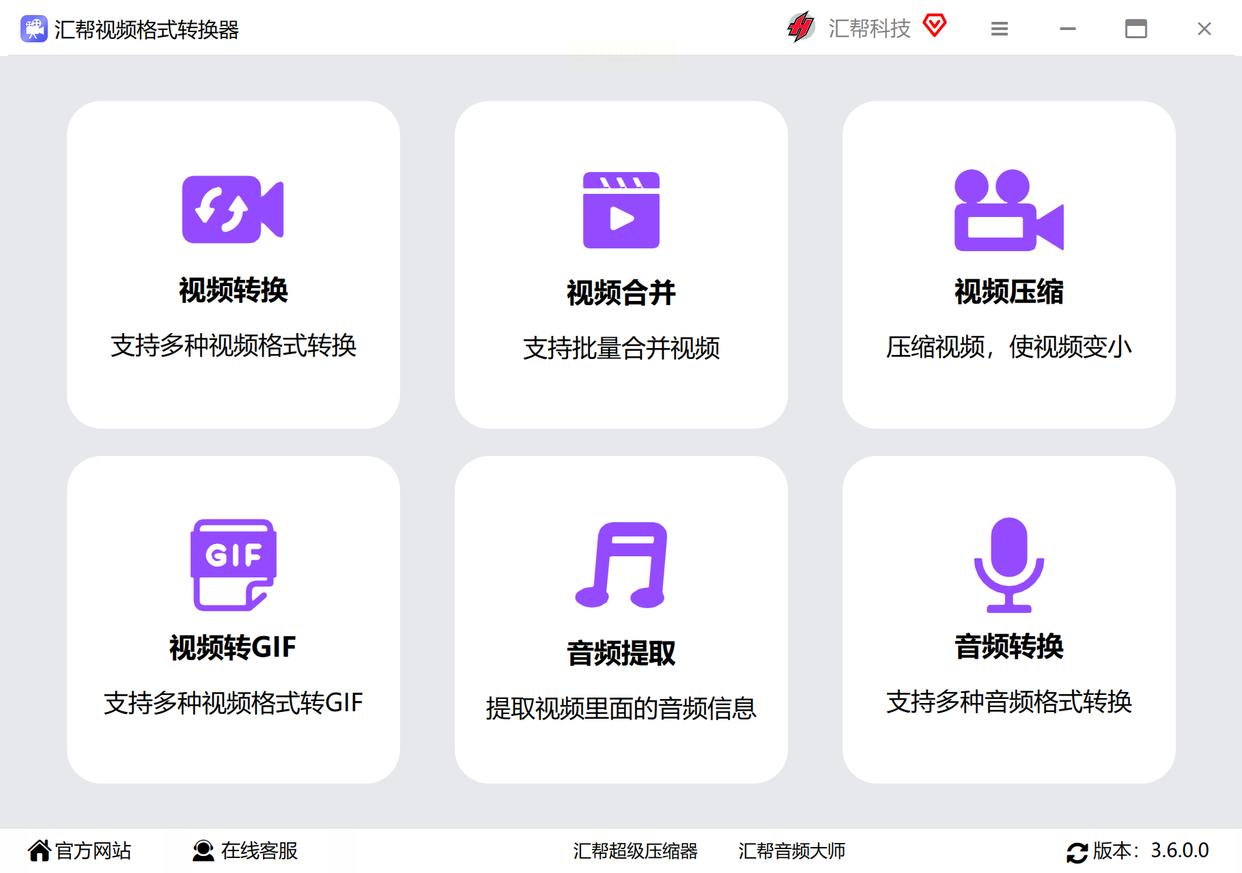The height and width of the screenshot is (873, 1242).
Task: Minimize the application window
Action: click(1068, 29)
